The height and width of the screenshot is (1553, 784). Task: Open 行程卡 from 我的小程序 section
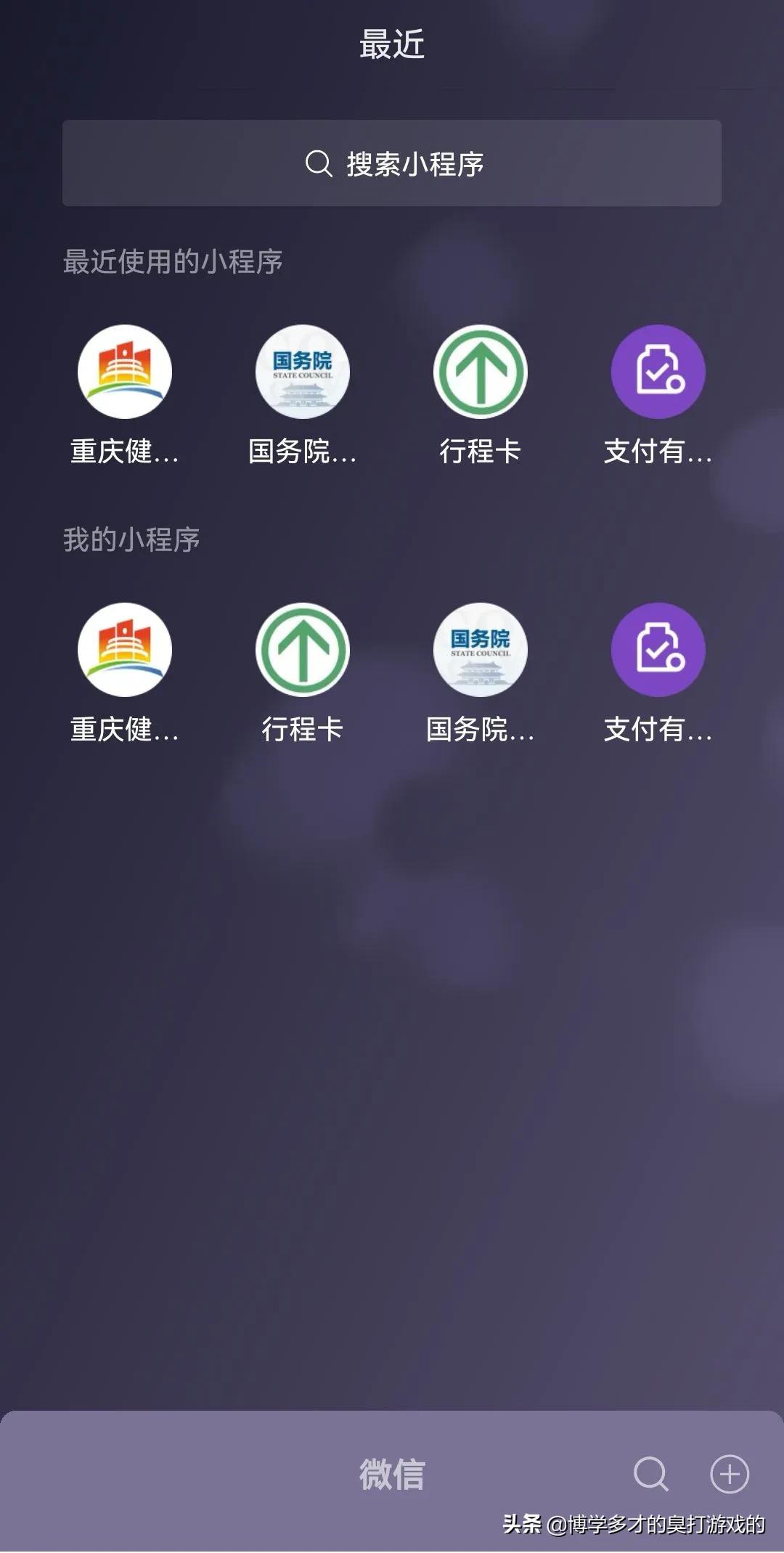[303, 651]
